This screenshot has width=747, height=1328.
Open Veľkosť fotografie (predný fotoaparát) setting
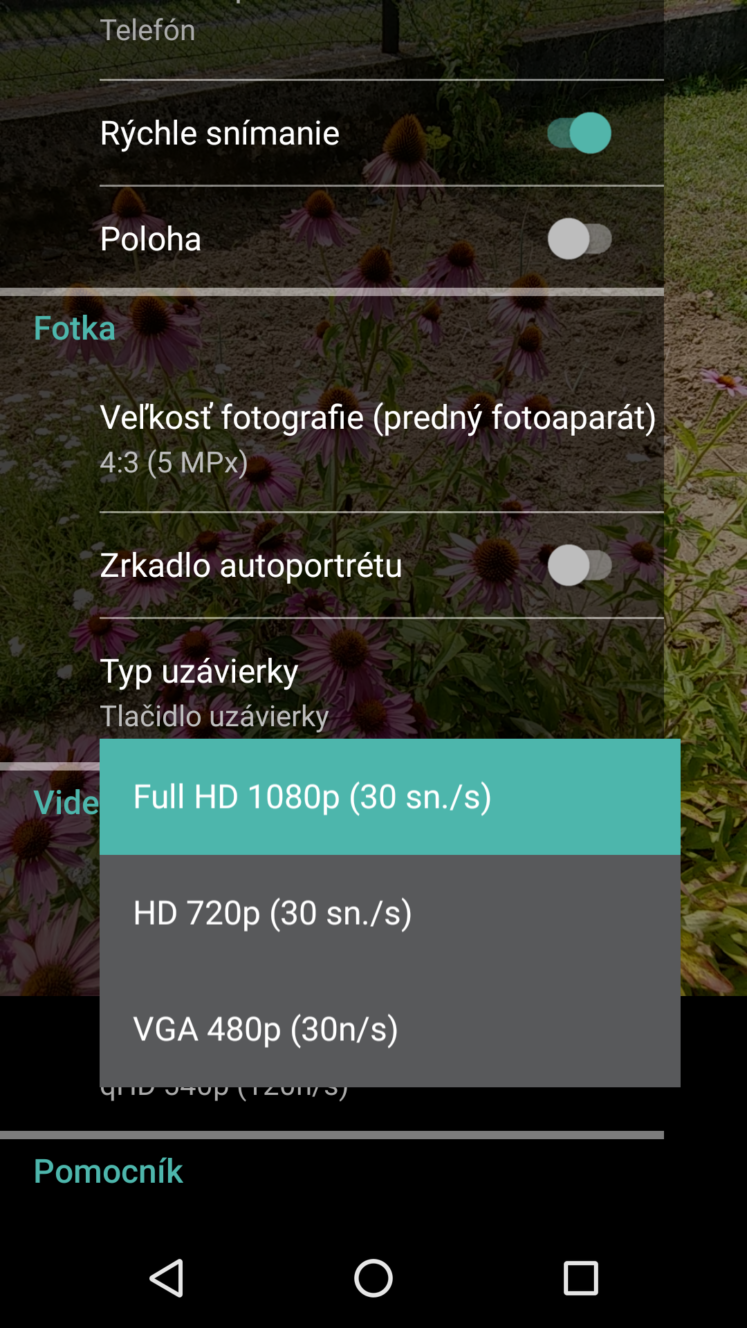[381, 438]
